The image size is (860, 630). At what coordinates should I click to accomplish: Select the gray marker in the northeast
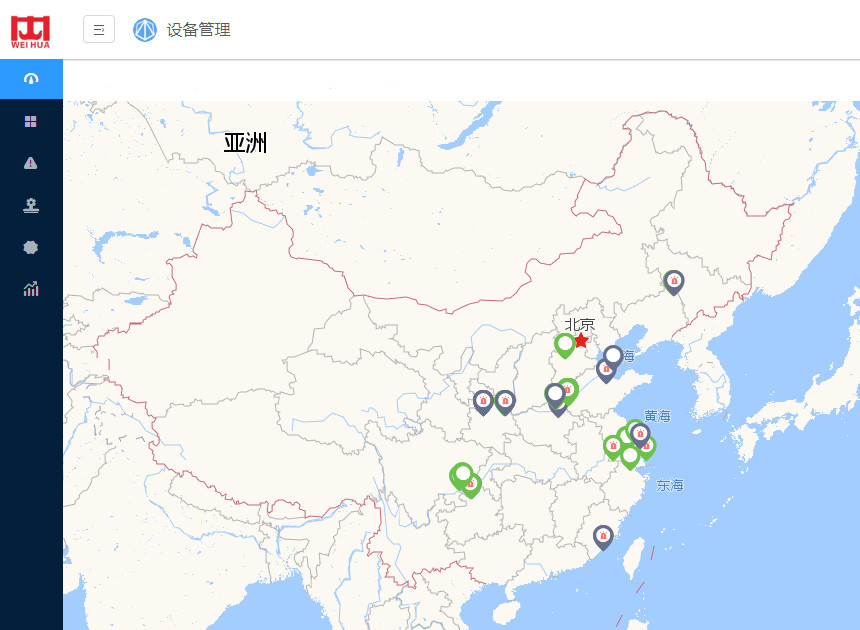(x=674, y=282)
